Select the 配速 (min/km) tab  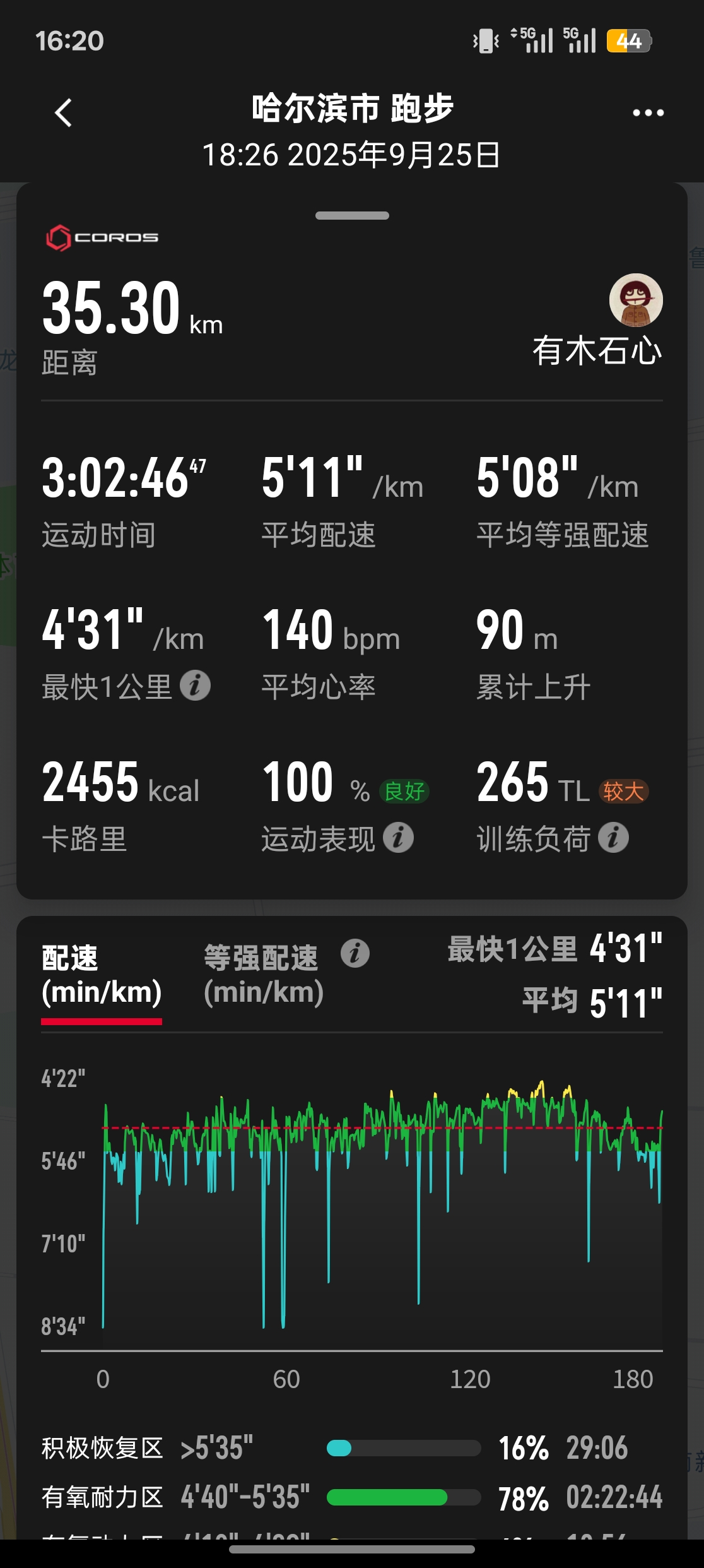pos(102,975)
